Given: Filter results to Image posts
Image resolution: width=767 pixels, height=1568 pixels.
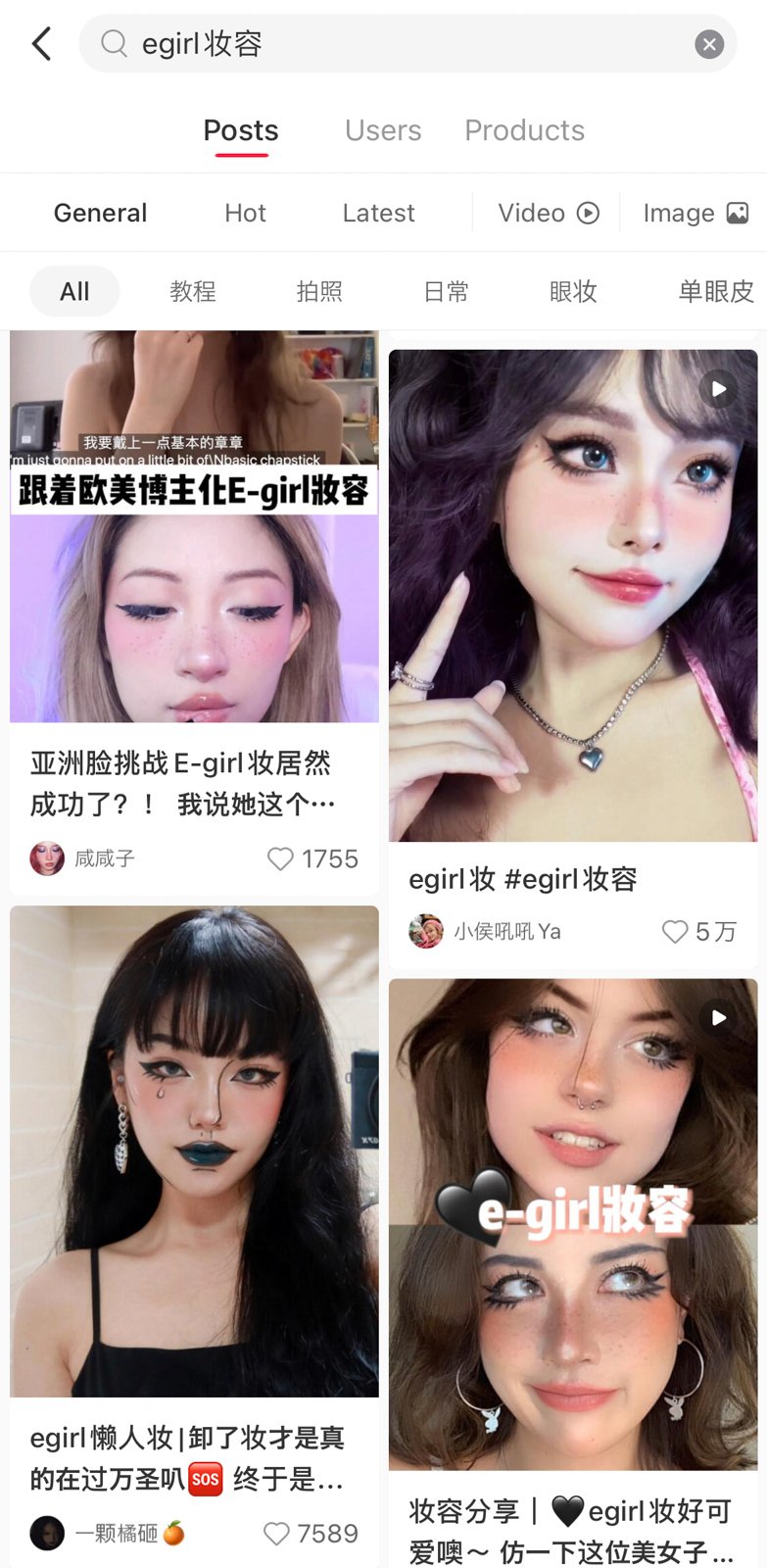Looking at the screenshot, I should pyautogui.click(x=695, y=213).
